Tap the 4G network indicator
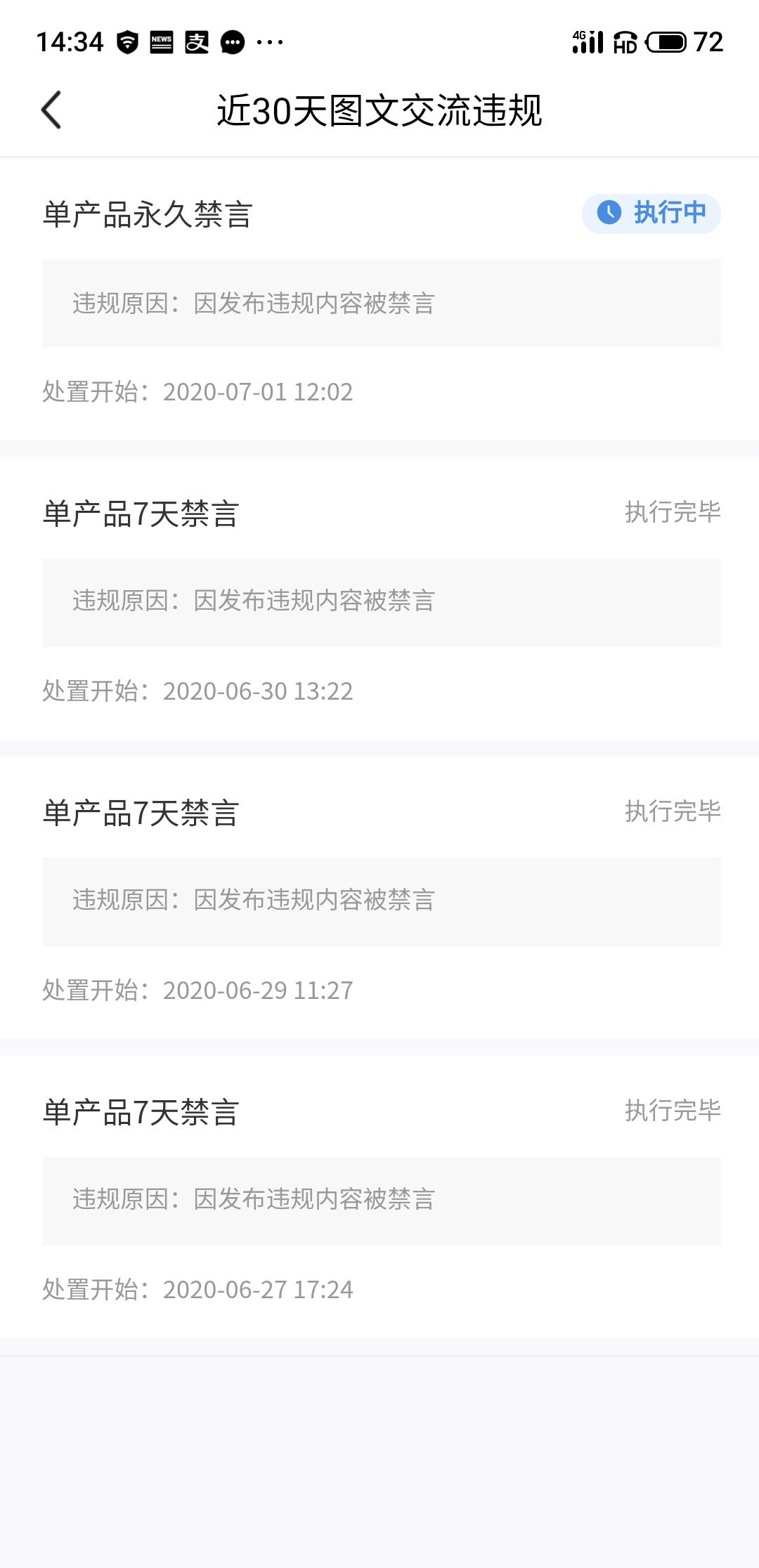This screenshot has height=1568, width=759. coord(579,34)
